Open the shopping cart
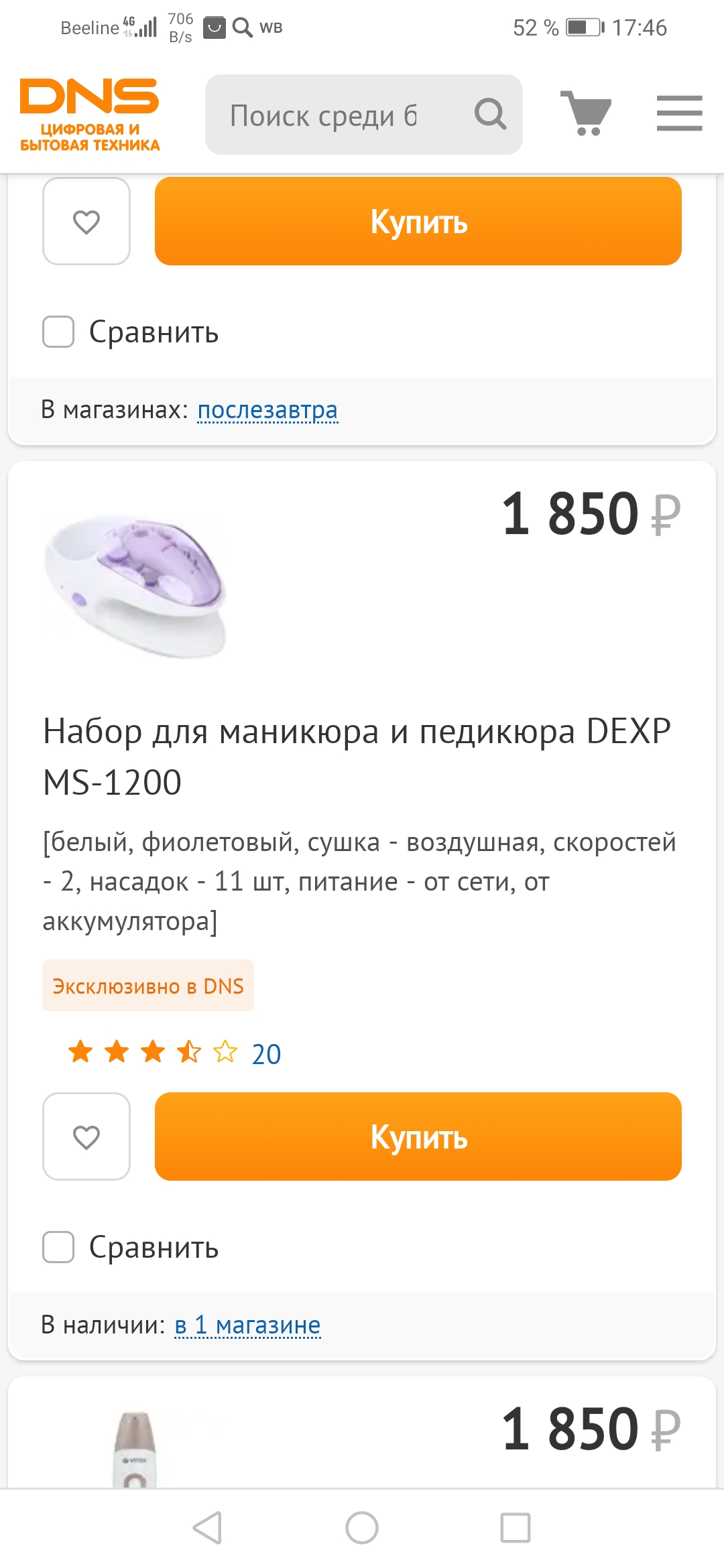This screenshot has height=1568, width=724. point(586,113)
